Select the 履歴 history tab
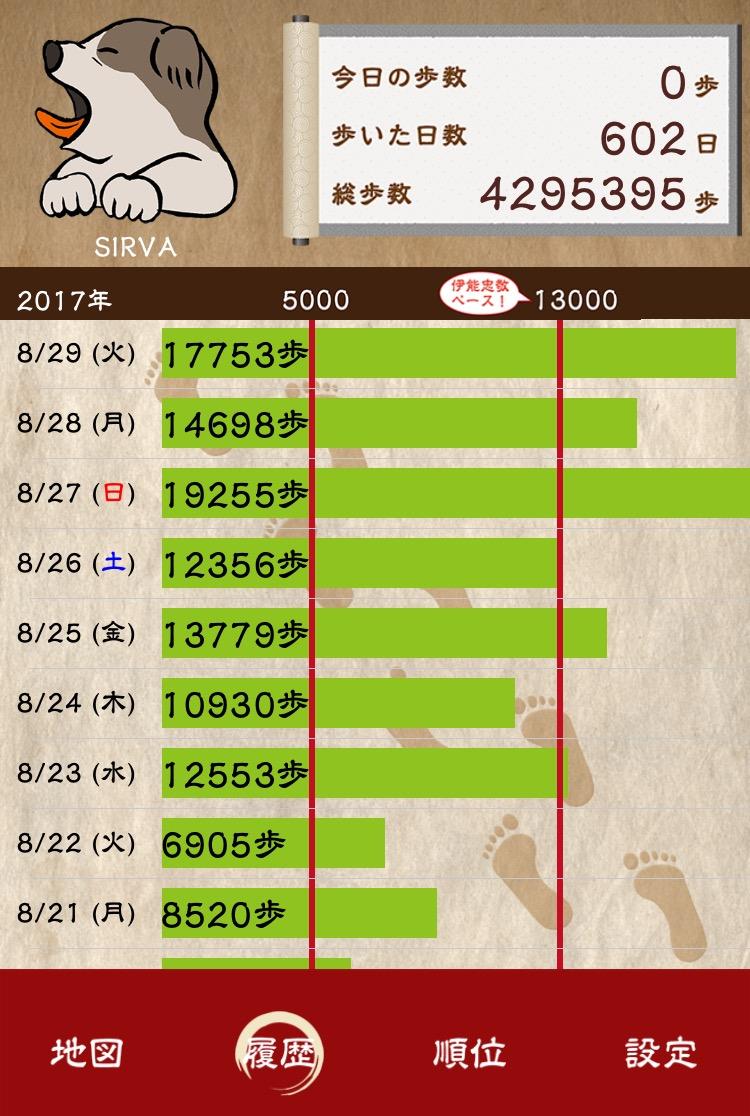750x1116 pixels. 280,1053
